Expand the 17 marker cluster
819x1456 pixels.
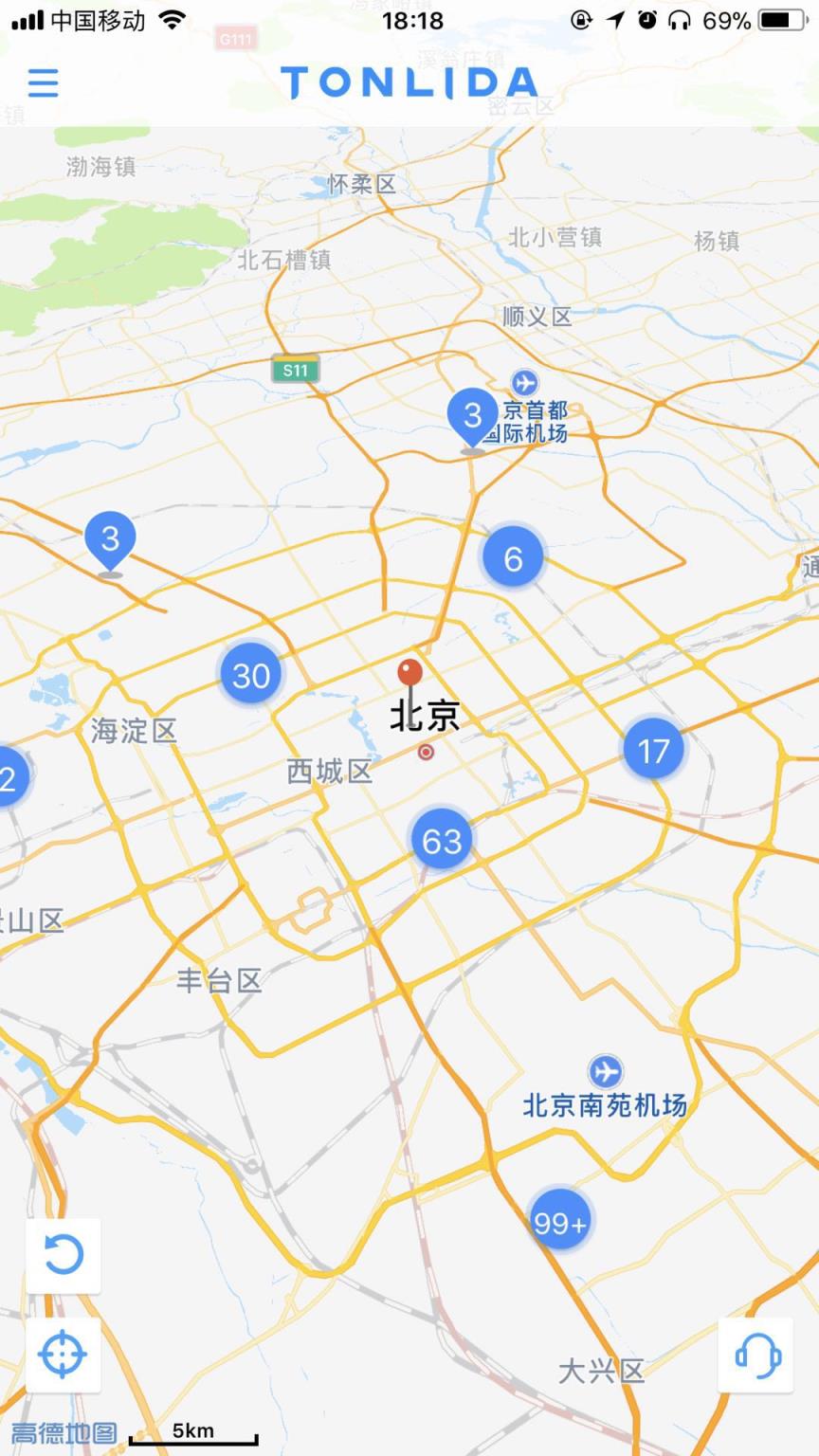coord(654,747)
